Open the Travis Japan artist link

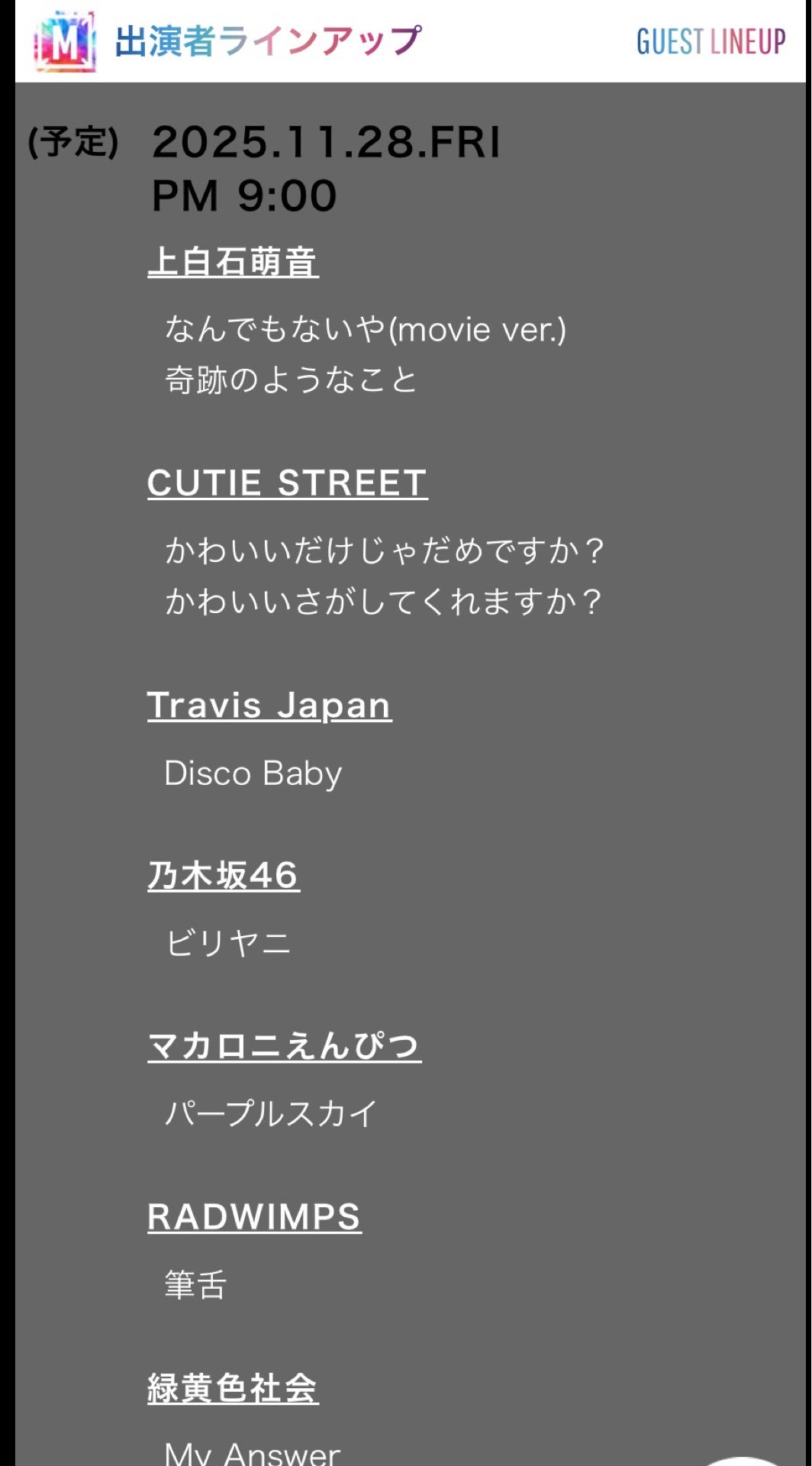click(269, 705)
